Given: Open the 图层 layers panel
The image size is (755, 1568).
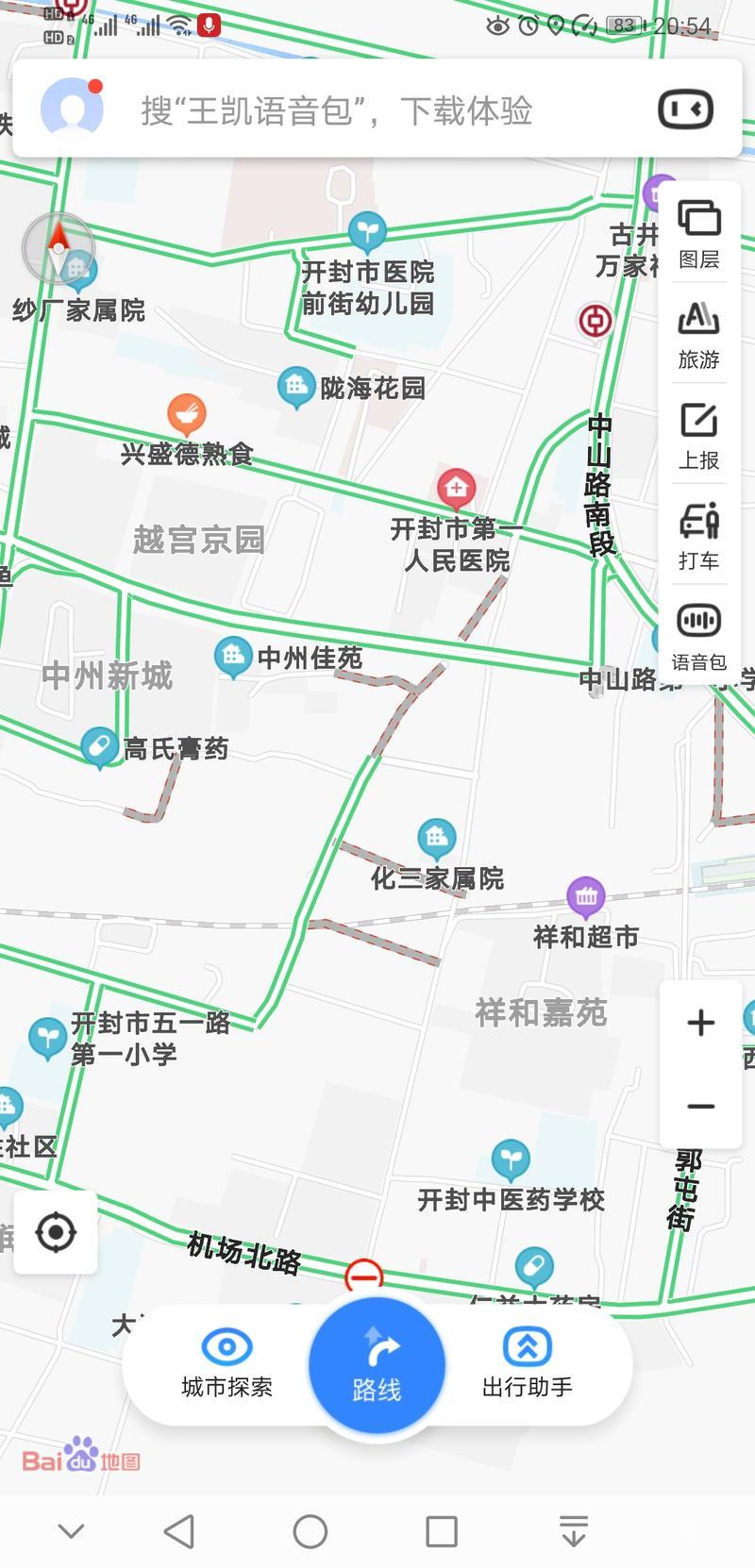Looking at the screenshot, I should [x=698, y=232].
